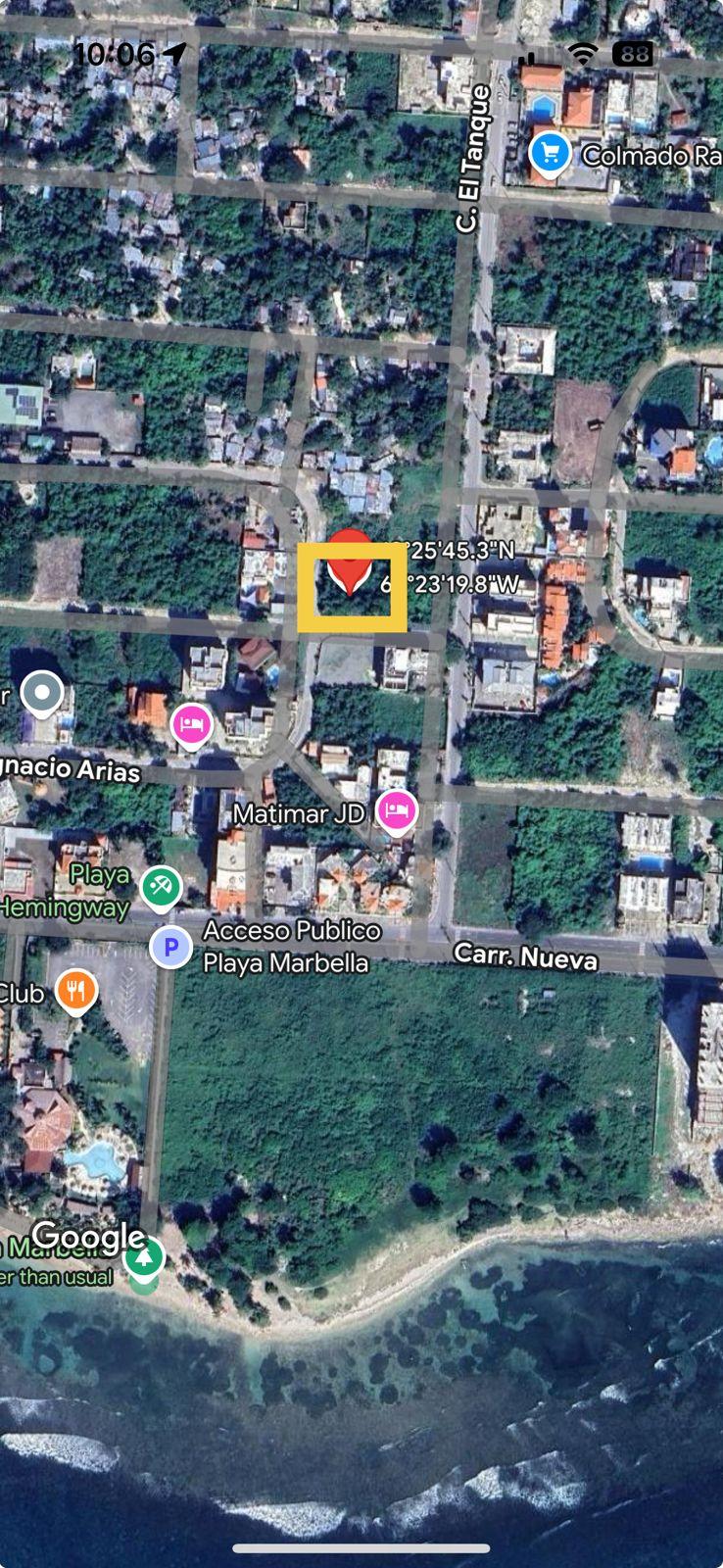Screen dimensions: 723x1568
Task: Open the orange restaurant marker by Club
Action: tap(76, 992)
